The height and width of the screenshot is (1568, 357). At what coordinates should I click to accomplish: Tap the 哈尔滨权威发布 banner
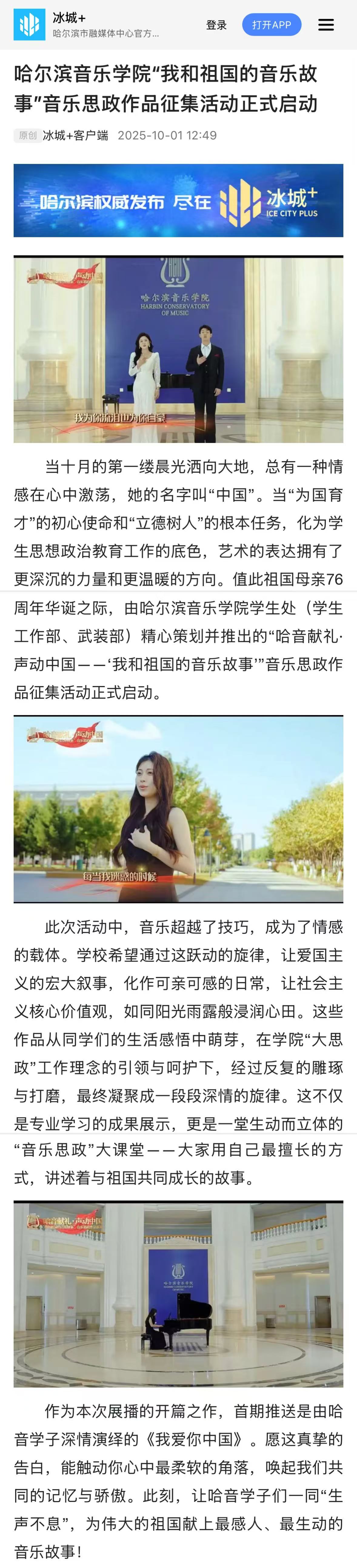coord(178,200)
